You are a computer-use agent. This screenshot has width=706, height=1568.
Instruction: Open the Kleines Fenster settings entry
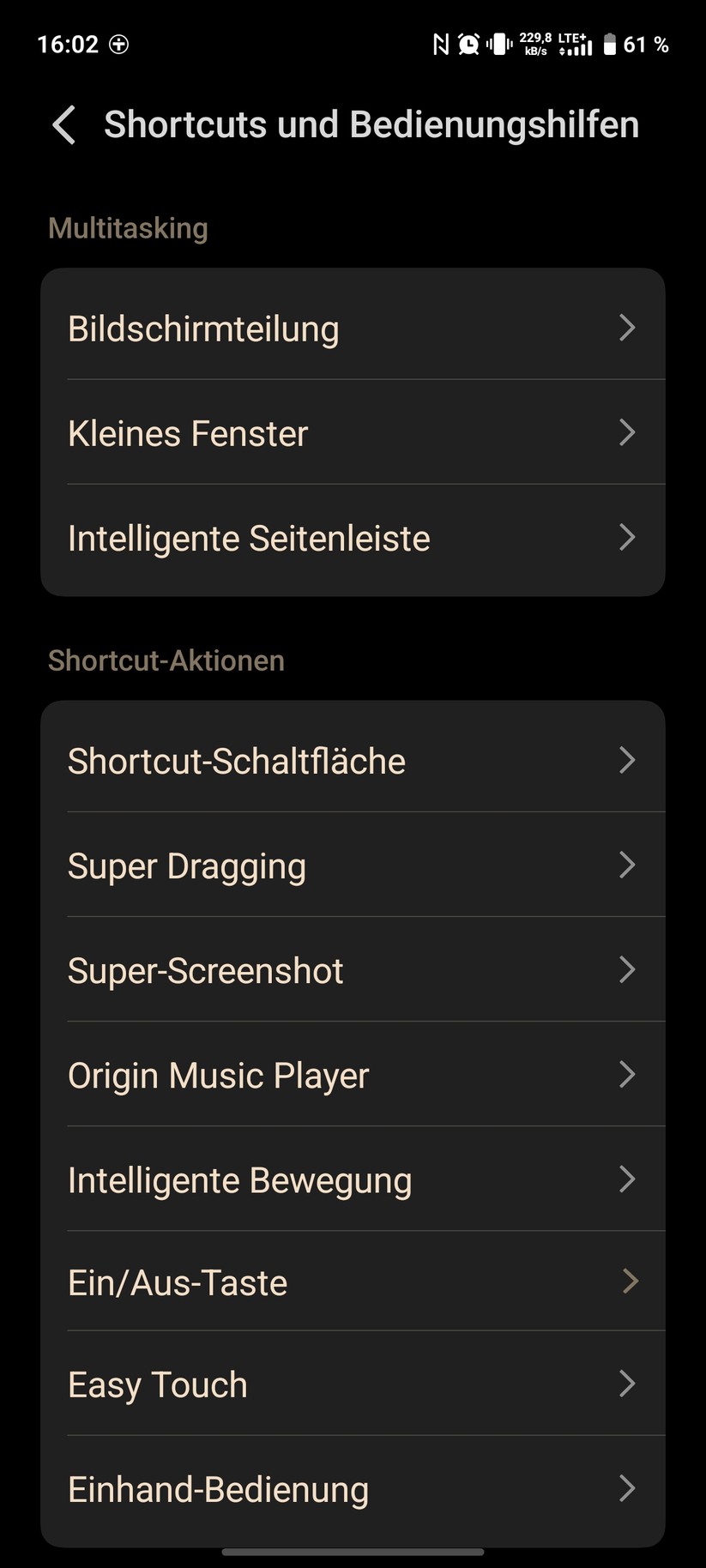point(354,432)
